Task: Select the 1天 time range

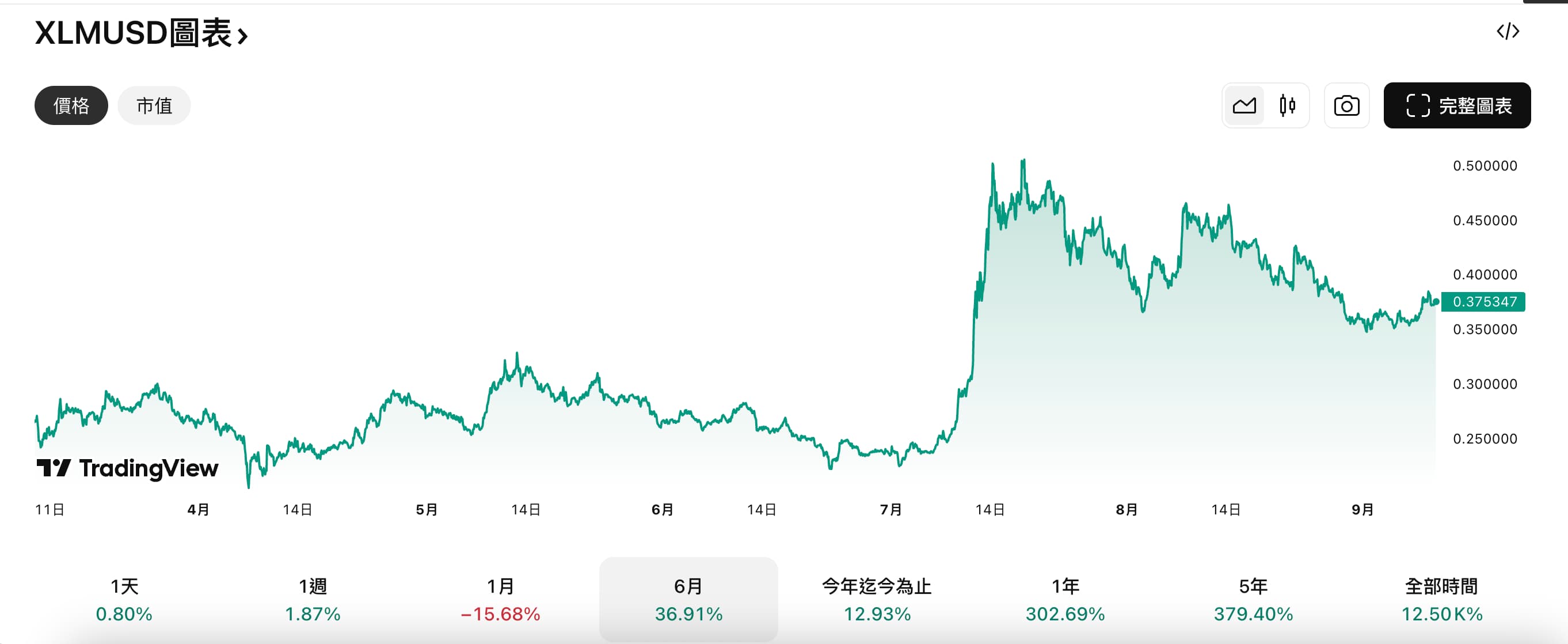Action: point(124,600)
